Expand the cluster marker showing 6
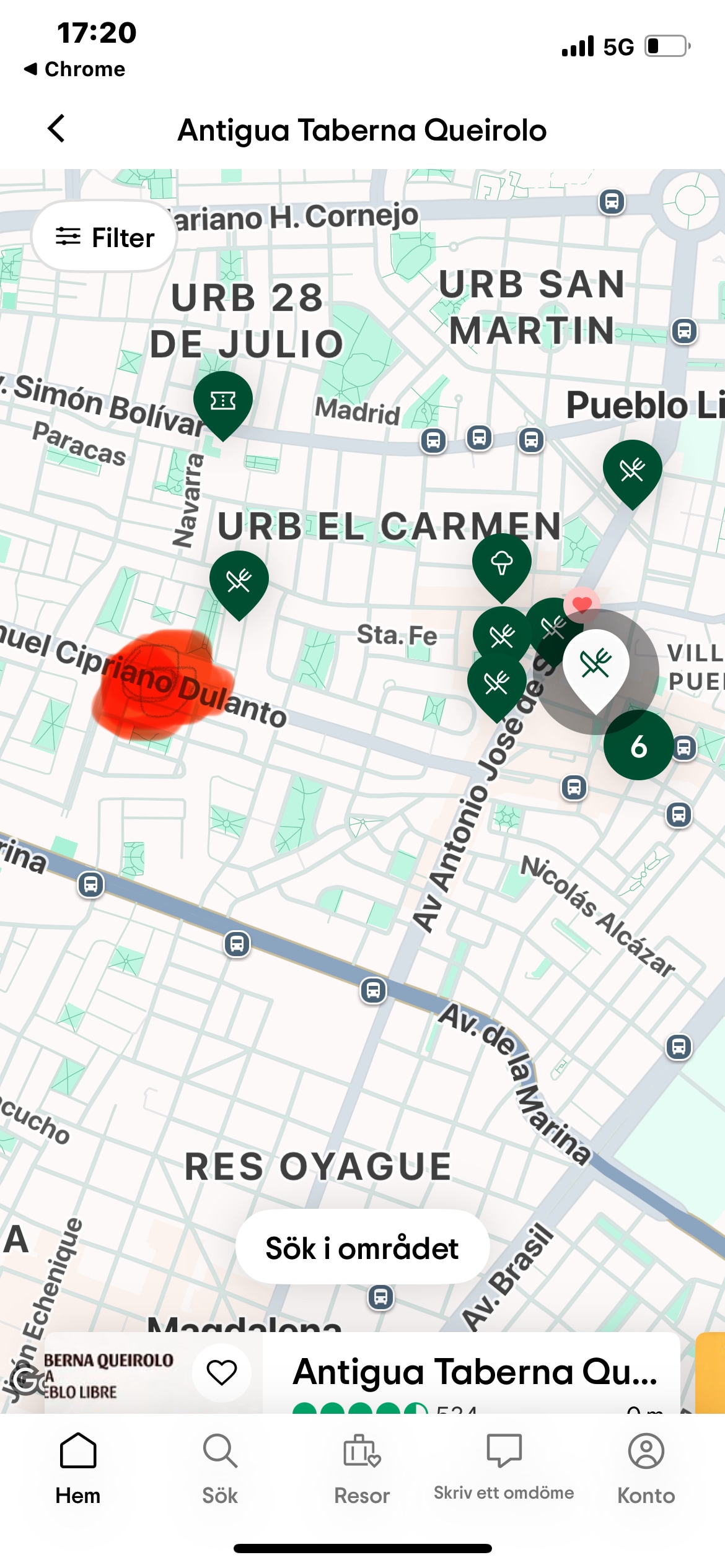 [638, 746]
